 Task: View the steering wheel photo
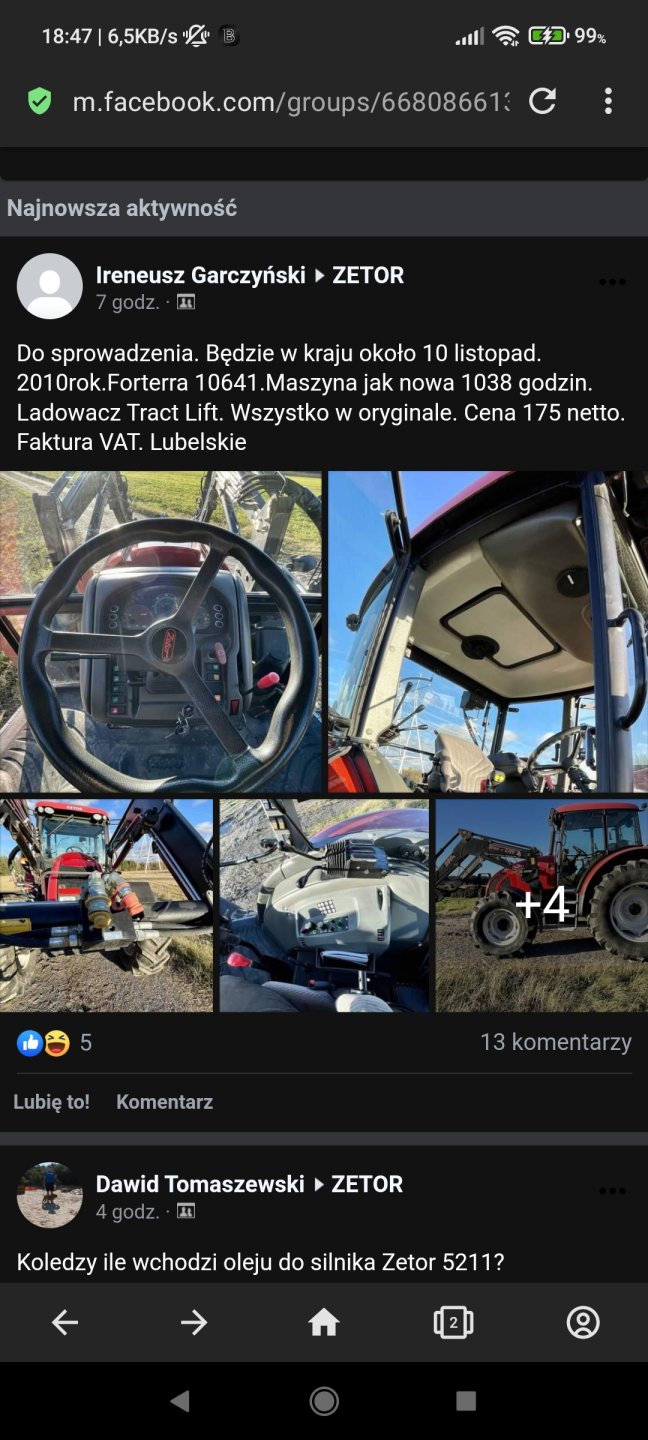161,631
